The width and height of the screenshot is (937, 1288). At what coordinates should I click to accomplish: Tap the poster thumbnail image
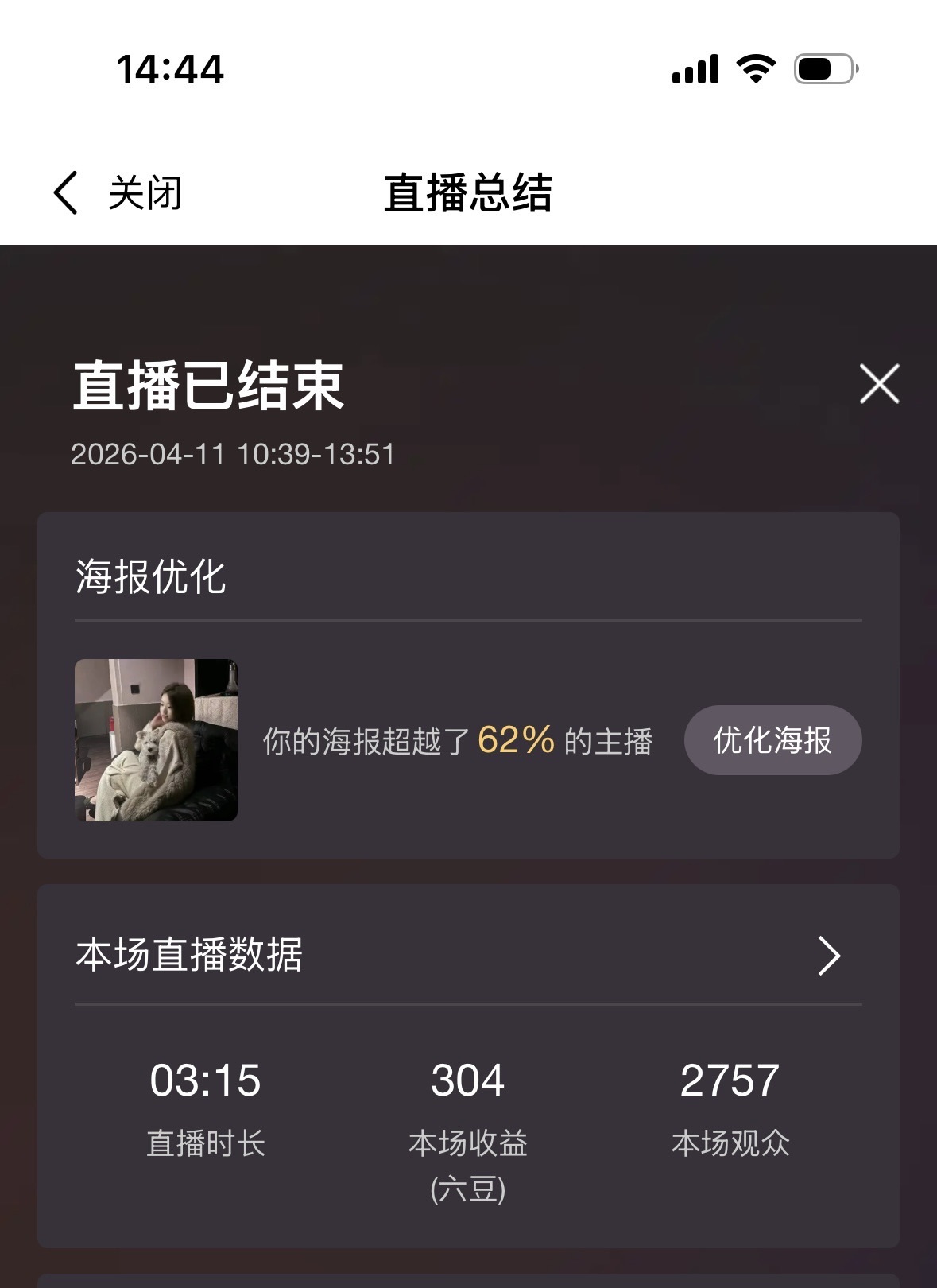tap(156, 740)
